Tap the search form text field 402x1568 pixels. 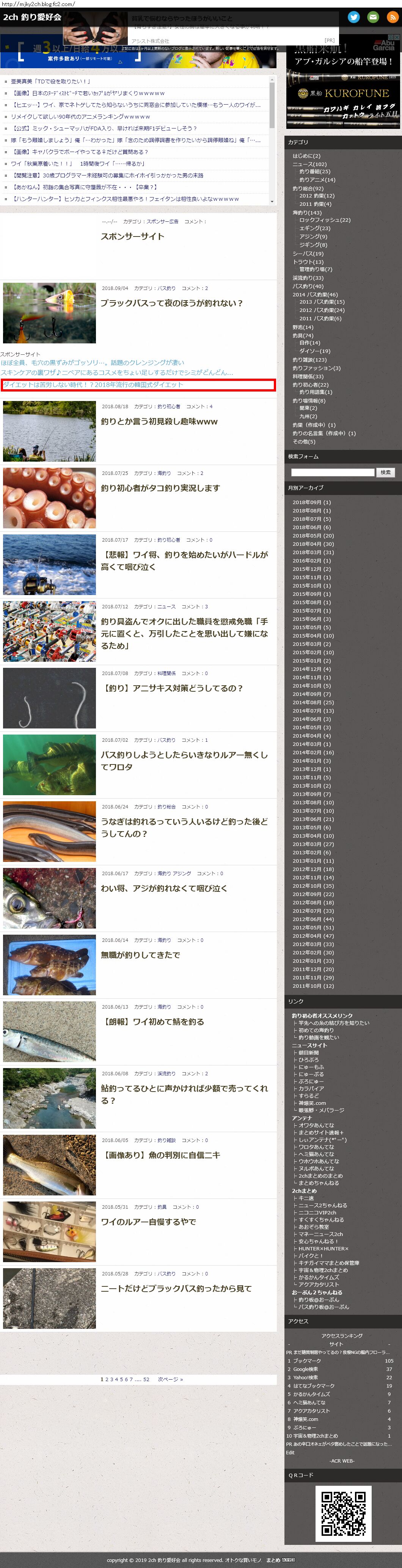pyautogui.click(x=333, y=472)
